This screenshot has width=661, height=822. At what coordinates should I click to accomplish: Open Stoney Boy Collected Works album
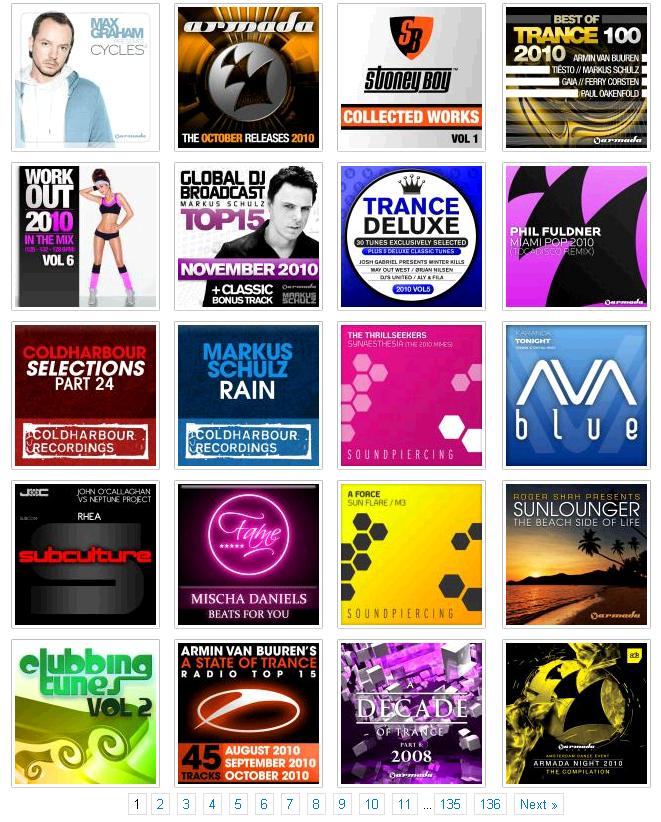[x=411, y=77]
